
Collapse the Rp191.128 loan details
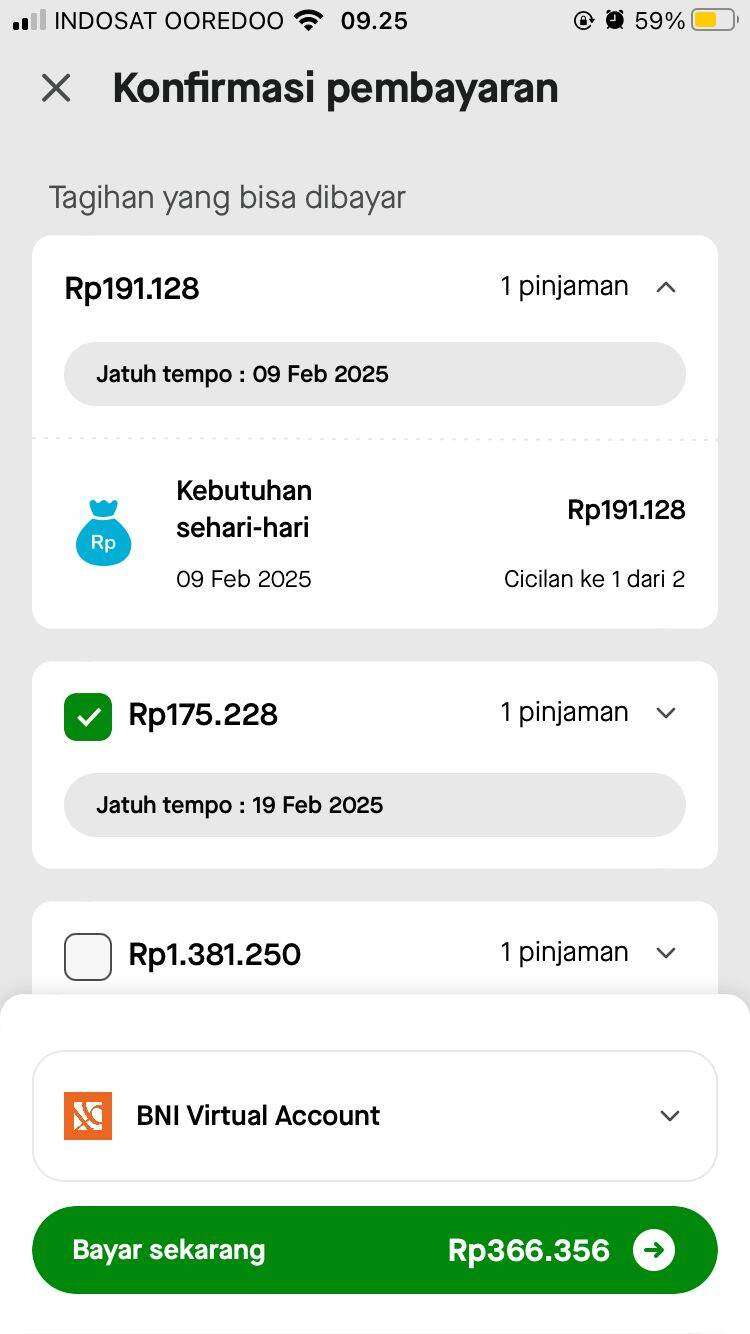666,287
